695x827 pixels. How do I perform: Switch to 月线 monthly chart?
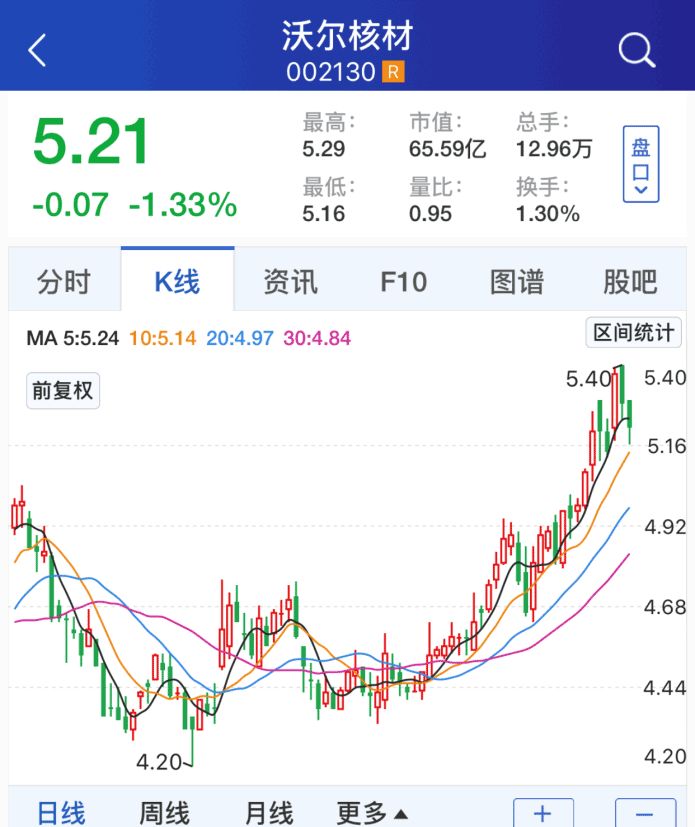[x=268, y=812]
